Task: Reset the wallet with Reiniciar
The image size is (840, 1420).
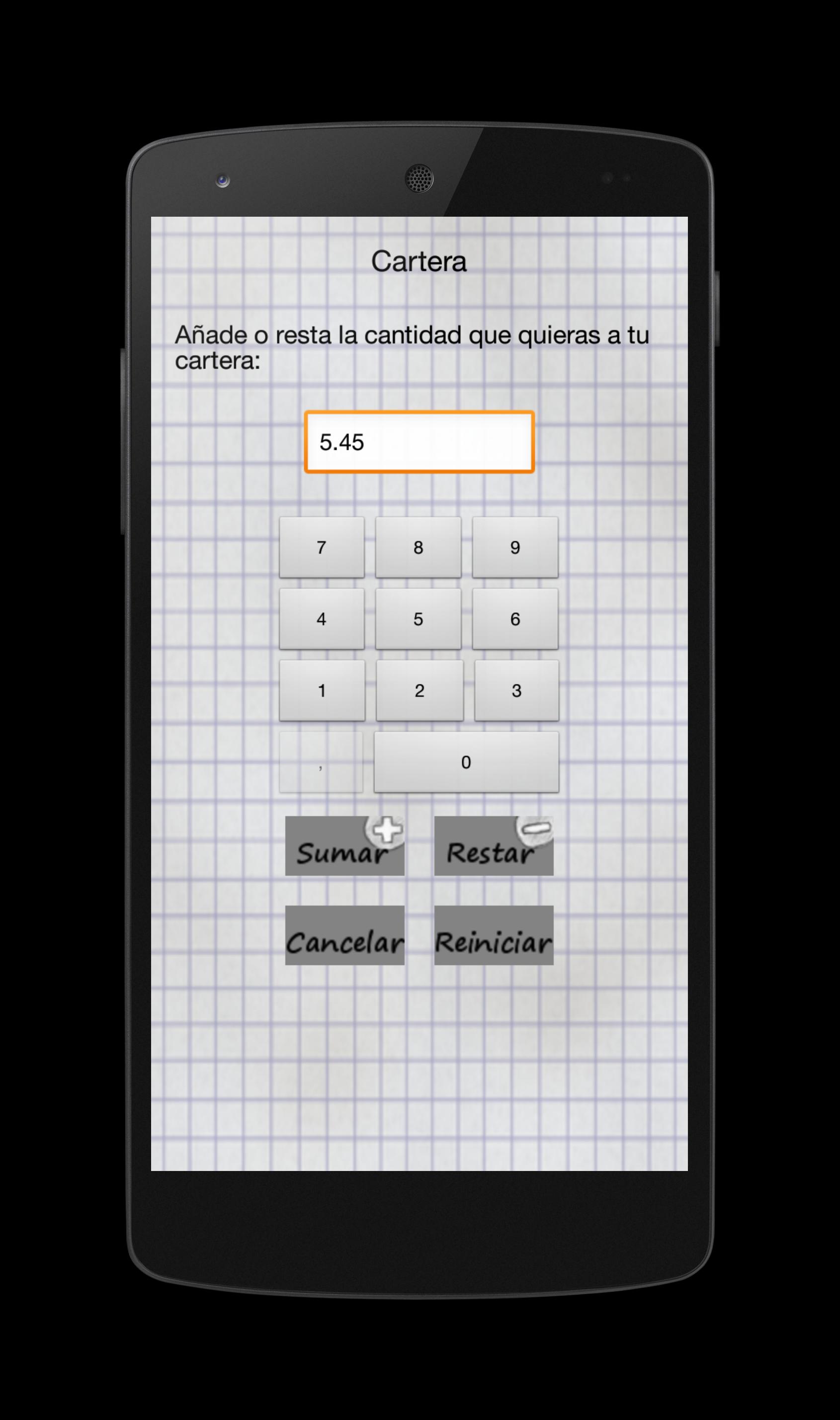Action: [494, 935]
